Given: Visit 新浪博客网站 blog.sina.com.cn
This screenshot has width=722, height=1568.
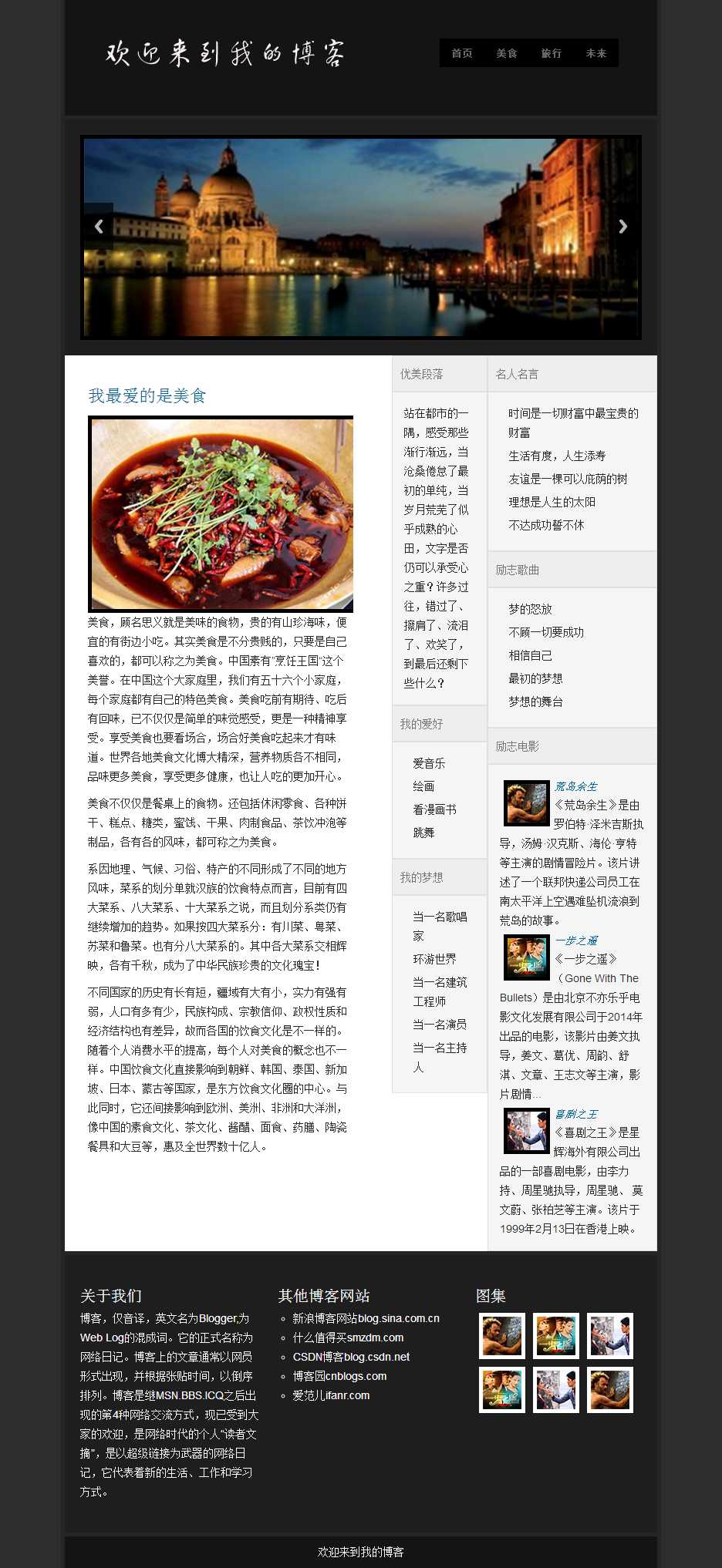Looking at the screenshot, I should click(x=366, y=1318).
